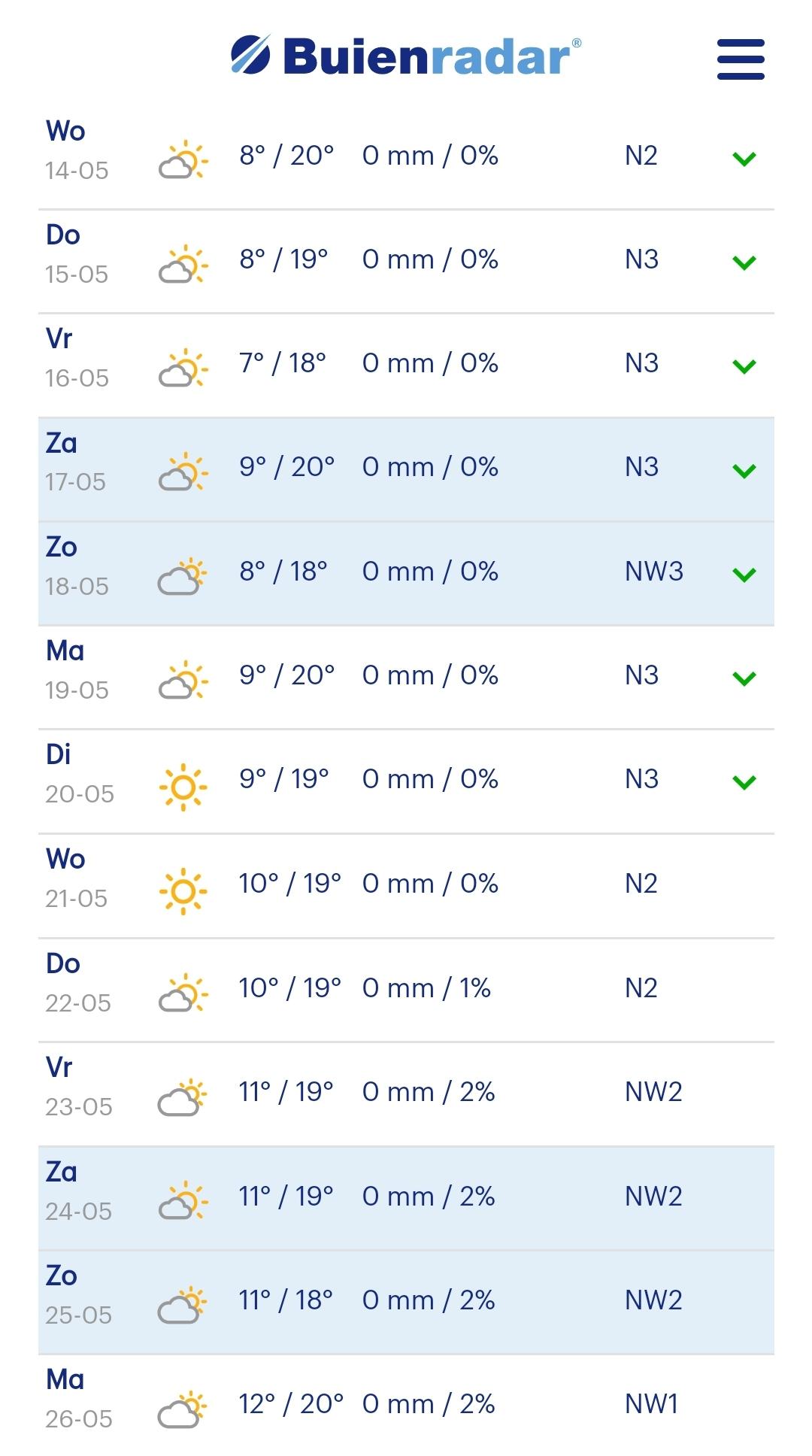Screen dimensions: 812x1456
Task: Expand the Wo 14-05 forecast
Action: (x=744, y=159)
